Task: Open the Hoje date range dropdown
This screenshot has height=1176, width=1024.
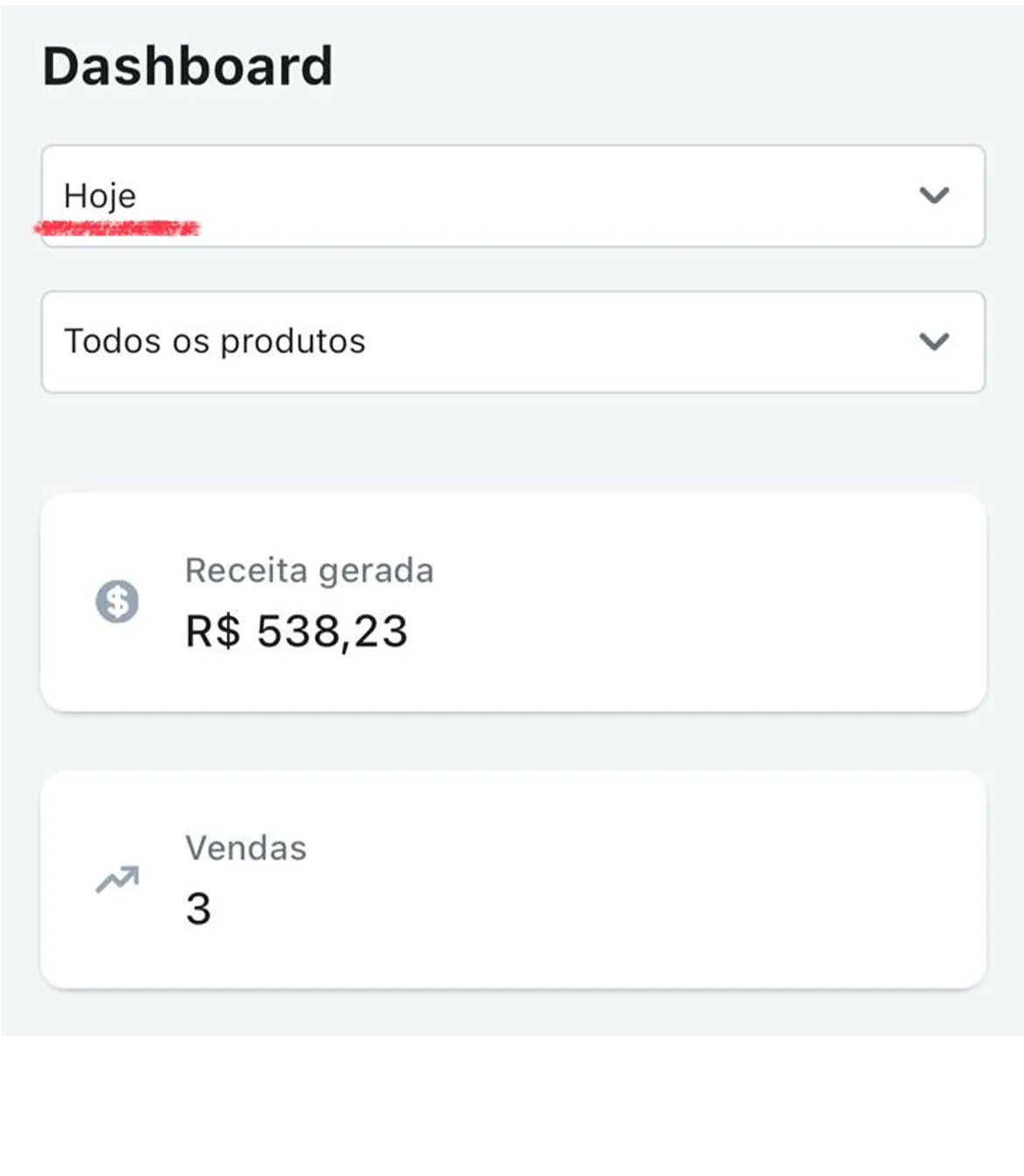Action: coord(513,196)
